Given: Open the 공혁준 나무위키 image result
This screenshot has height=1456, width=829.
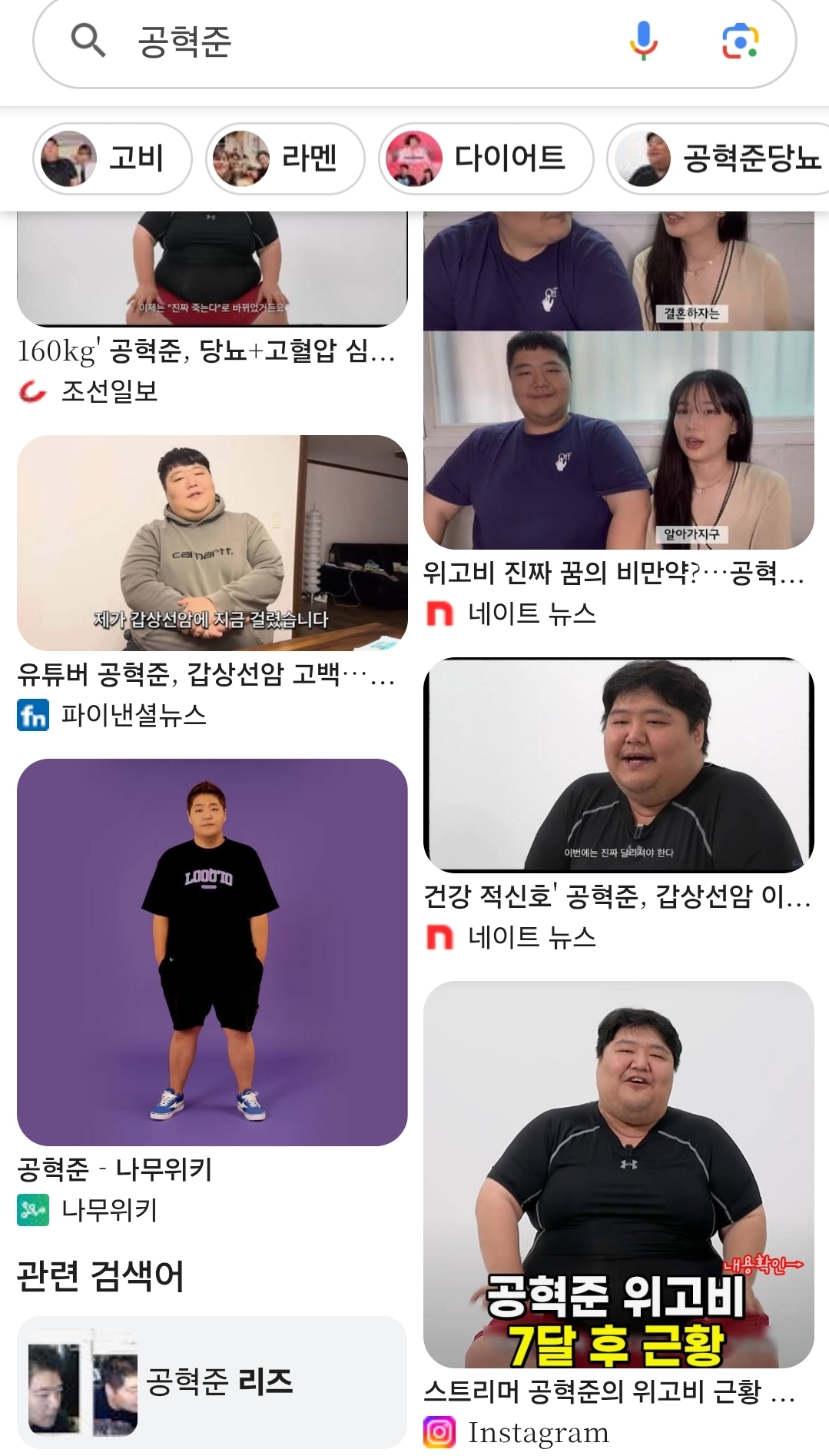Looking at the screenshot, I should pos(212,952).
